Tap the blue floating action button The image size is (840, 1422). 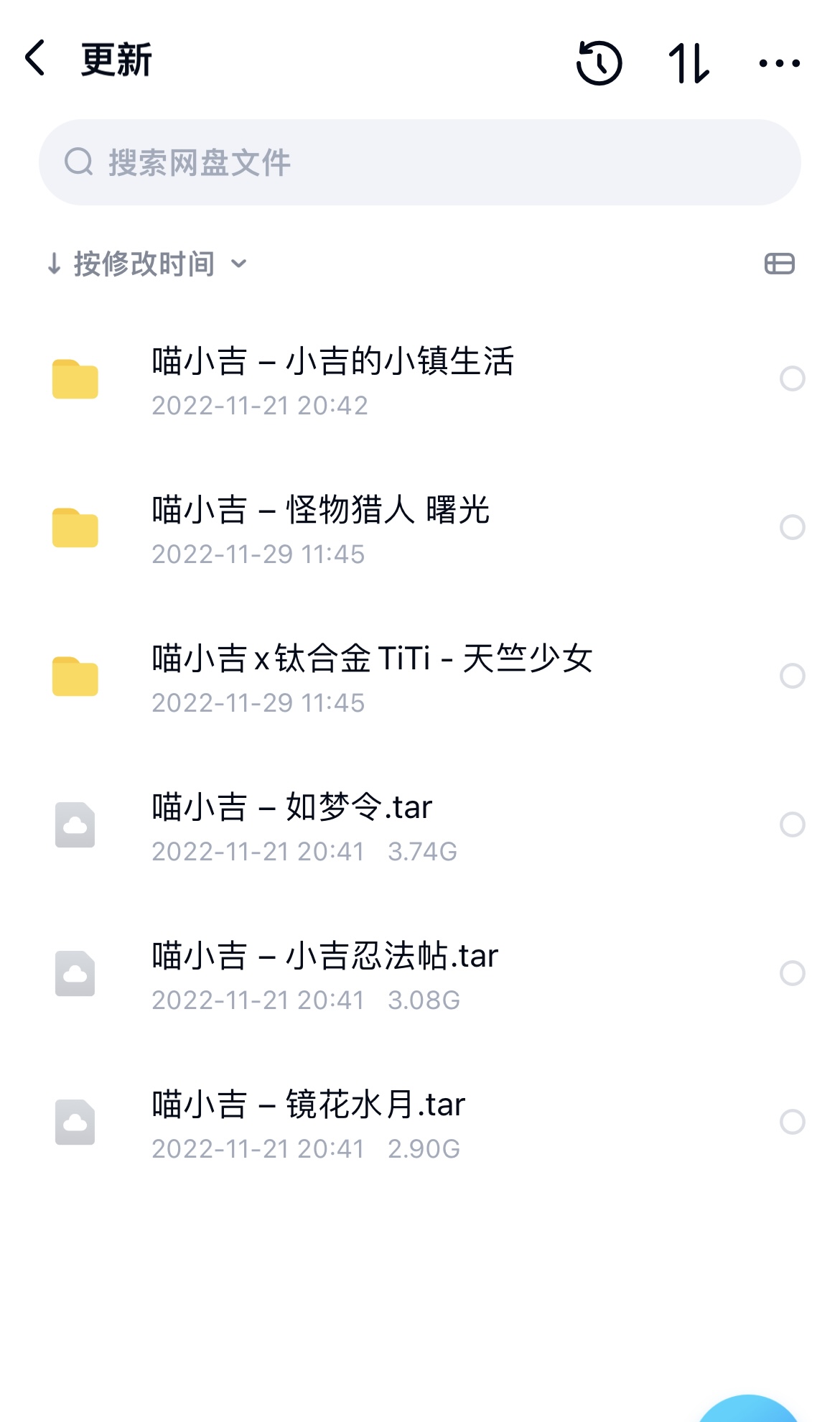click(x=748, y=1409)
